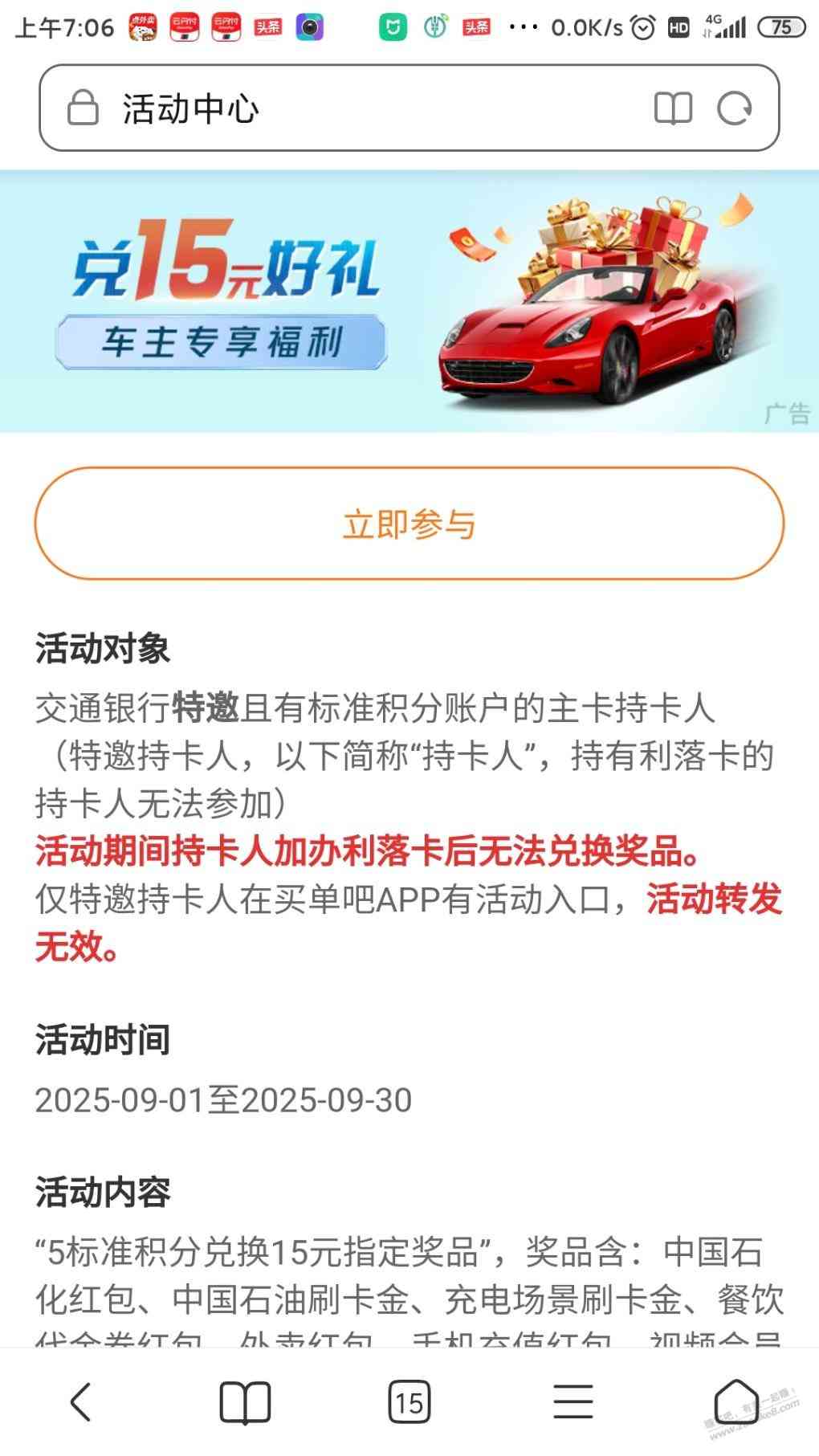This screenshot has width=819, height=1456.
Task: View the 15 open browser tabs
Action: pyautogui.click(x=409, y=1403)
